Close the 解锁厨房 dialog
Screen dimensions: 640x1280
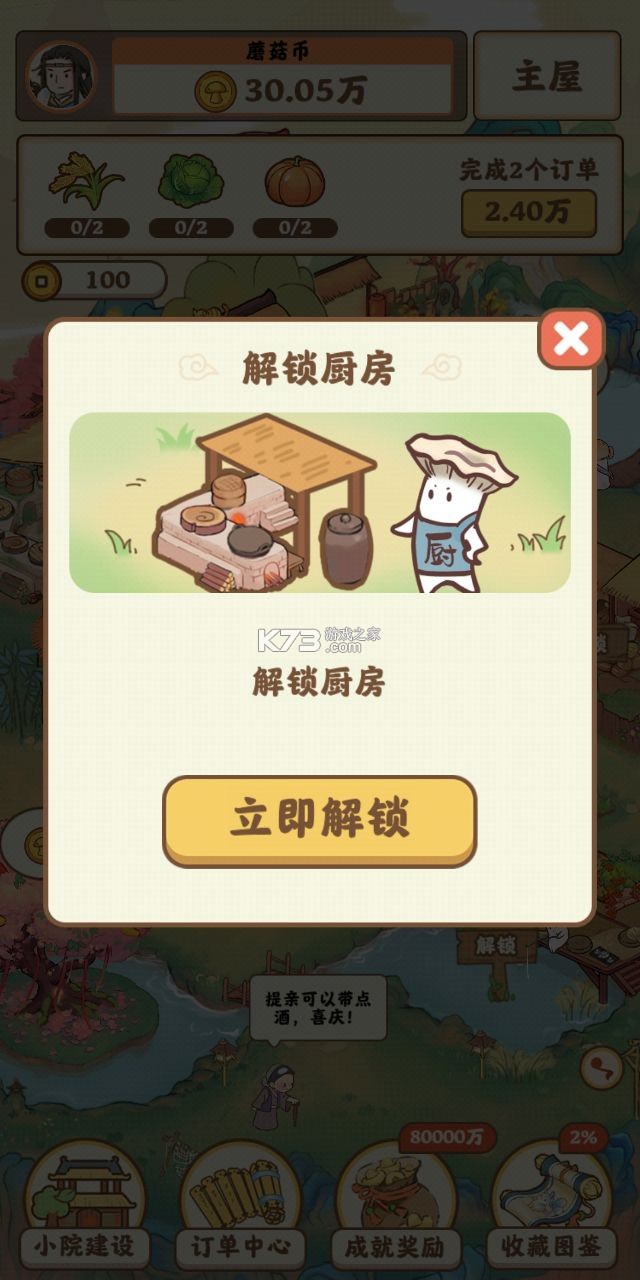tap(571, 340)
